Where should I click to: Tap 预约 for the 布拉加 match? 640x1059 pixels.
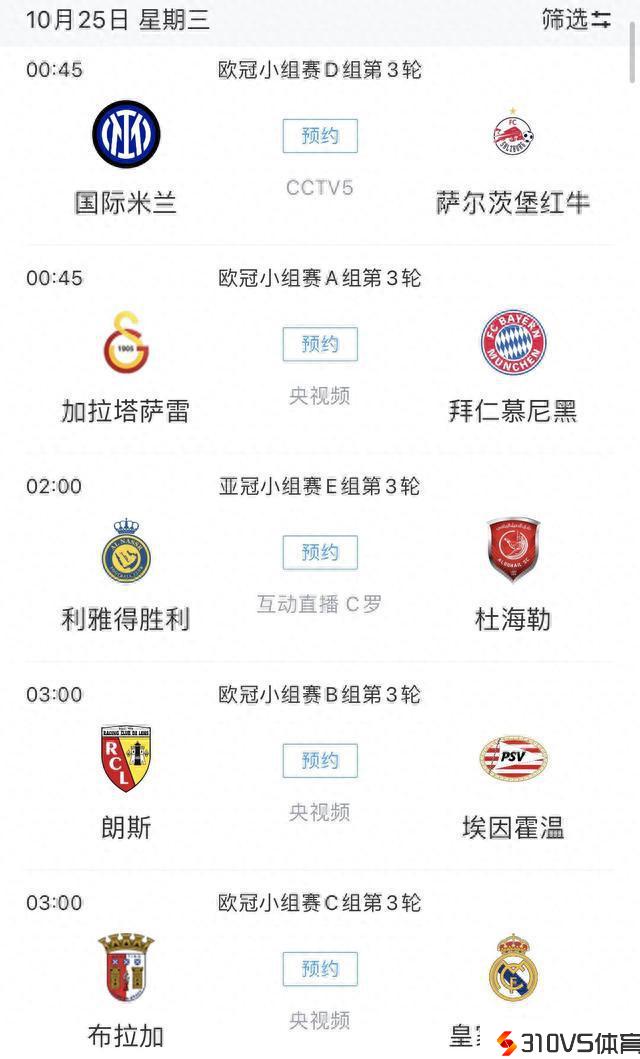pos(320,968)
